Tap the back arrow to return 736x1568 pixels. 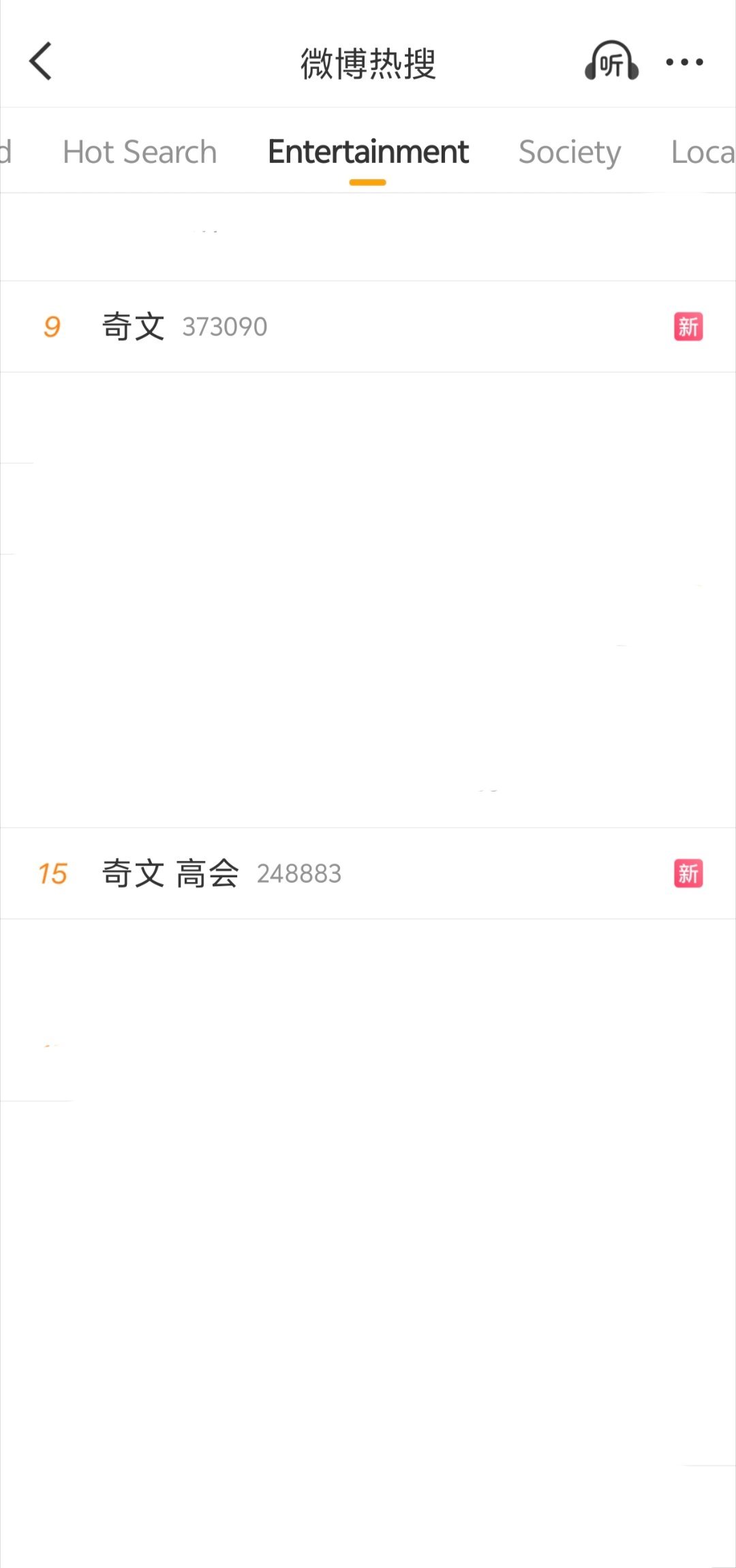[41, 61]
